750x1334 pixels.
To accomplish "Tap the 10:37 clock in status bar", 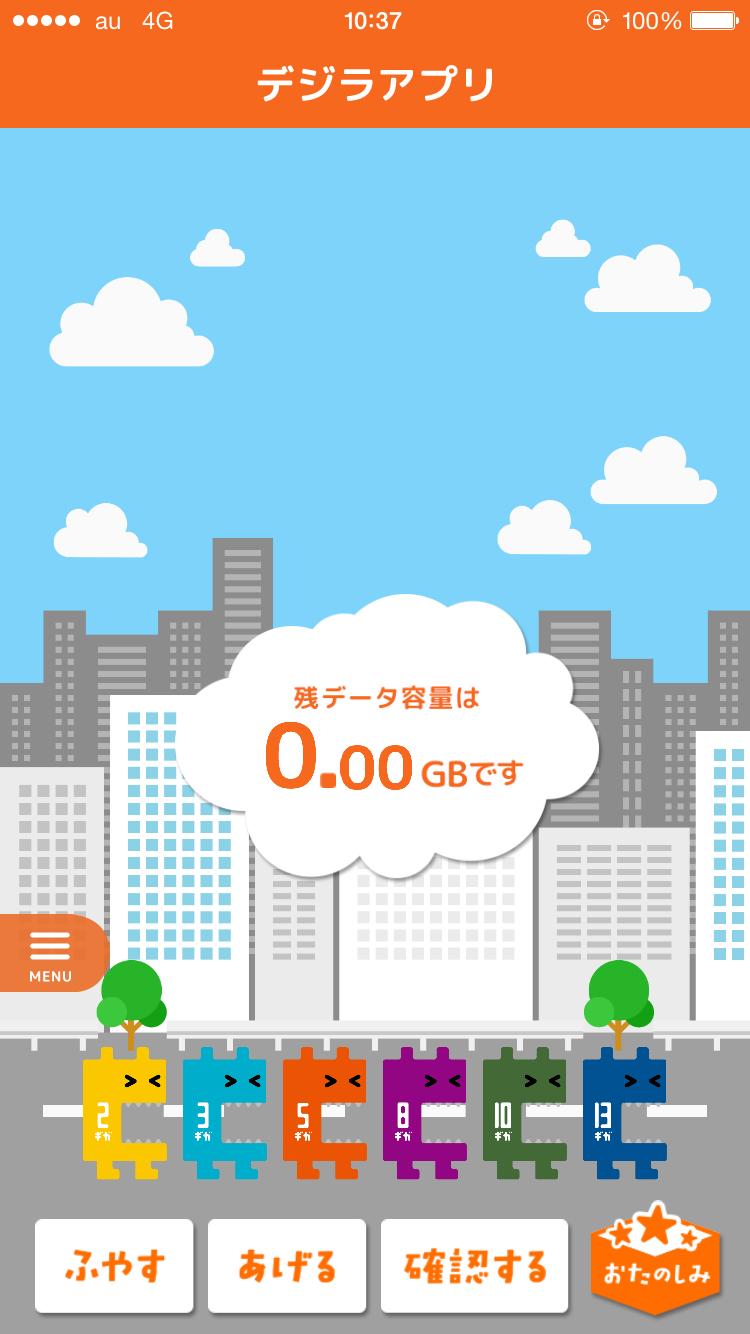I will [x=375, y=17].
